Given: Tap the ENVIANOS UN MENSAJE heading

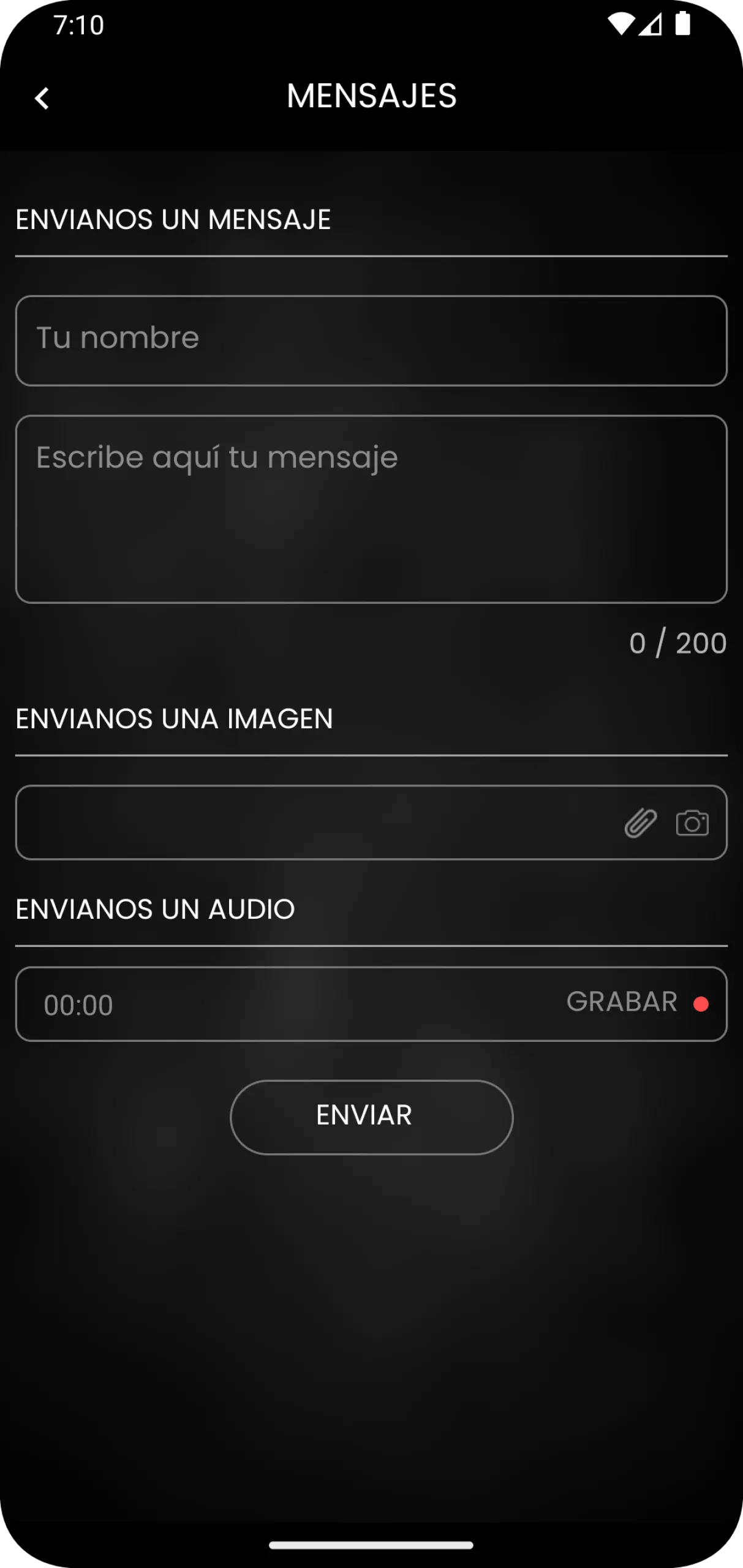Looking at the screenshot, I should click(173, 219).
